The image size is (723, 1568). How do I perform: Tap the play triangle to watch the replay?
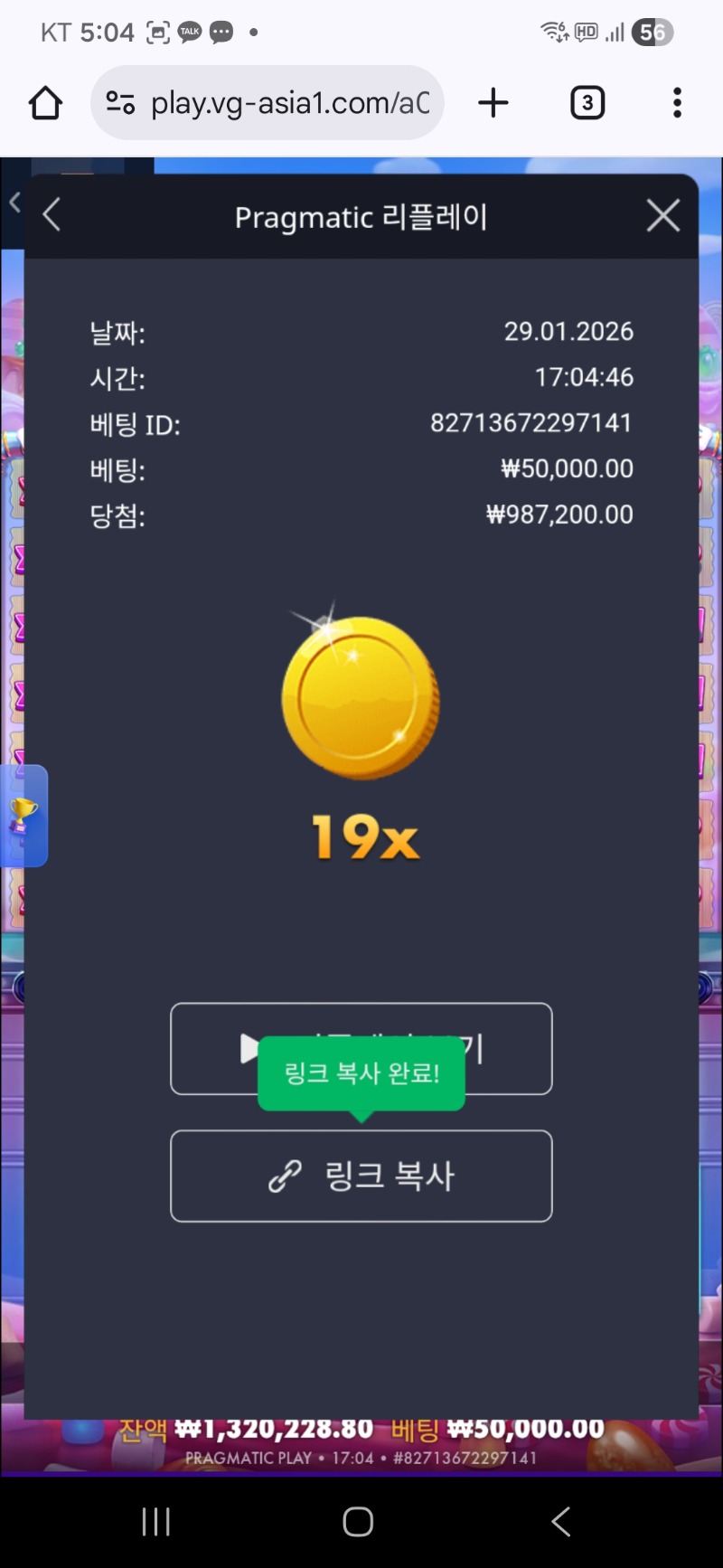(250, 1049)
